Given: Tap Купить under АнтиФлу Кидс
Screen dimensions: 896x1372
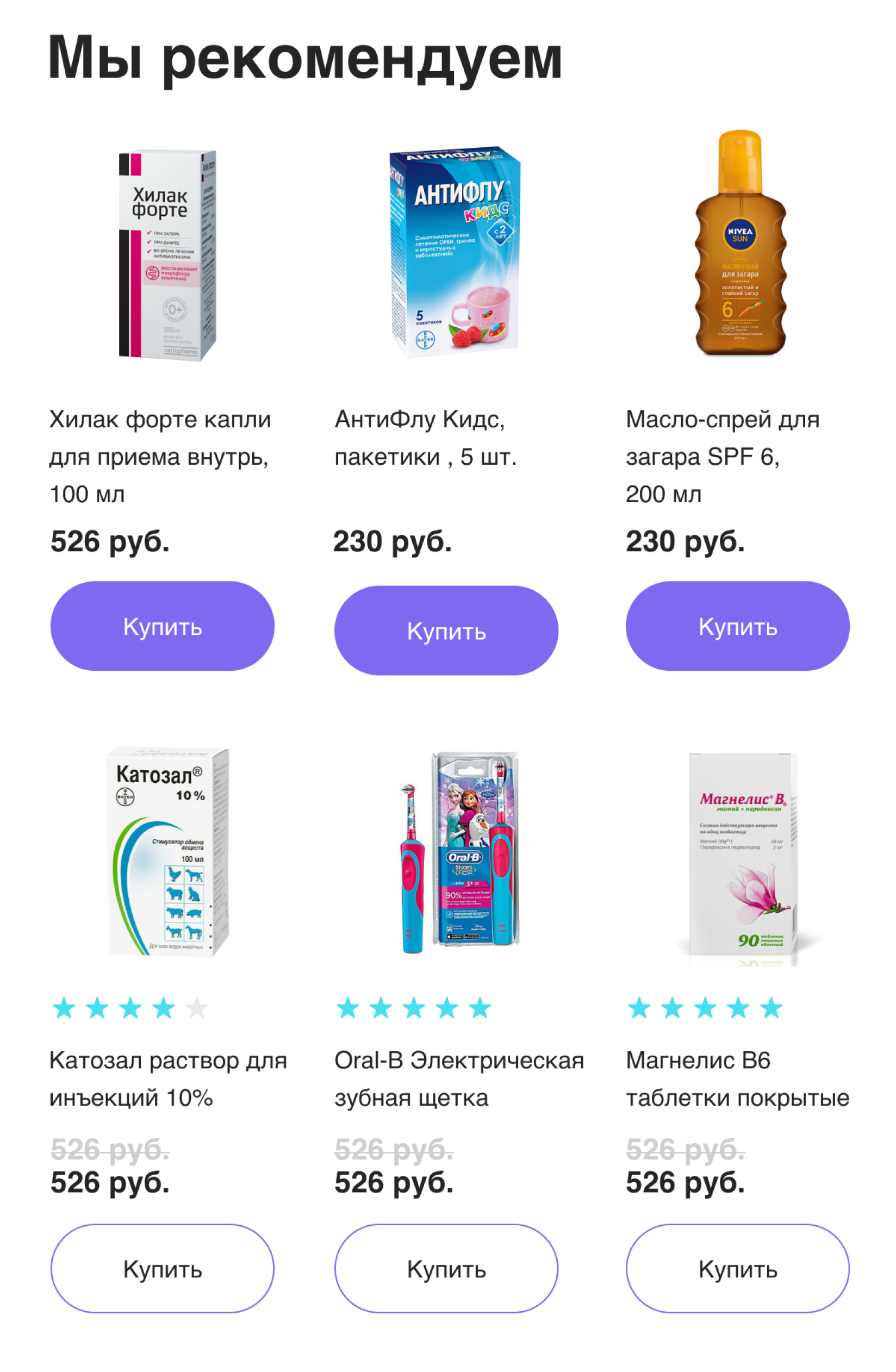Looking at the screenshot, I should tap(446, 630).
